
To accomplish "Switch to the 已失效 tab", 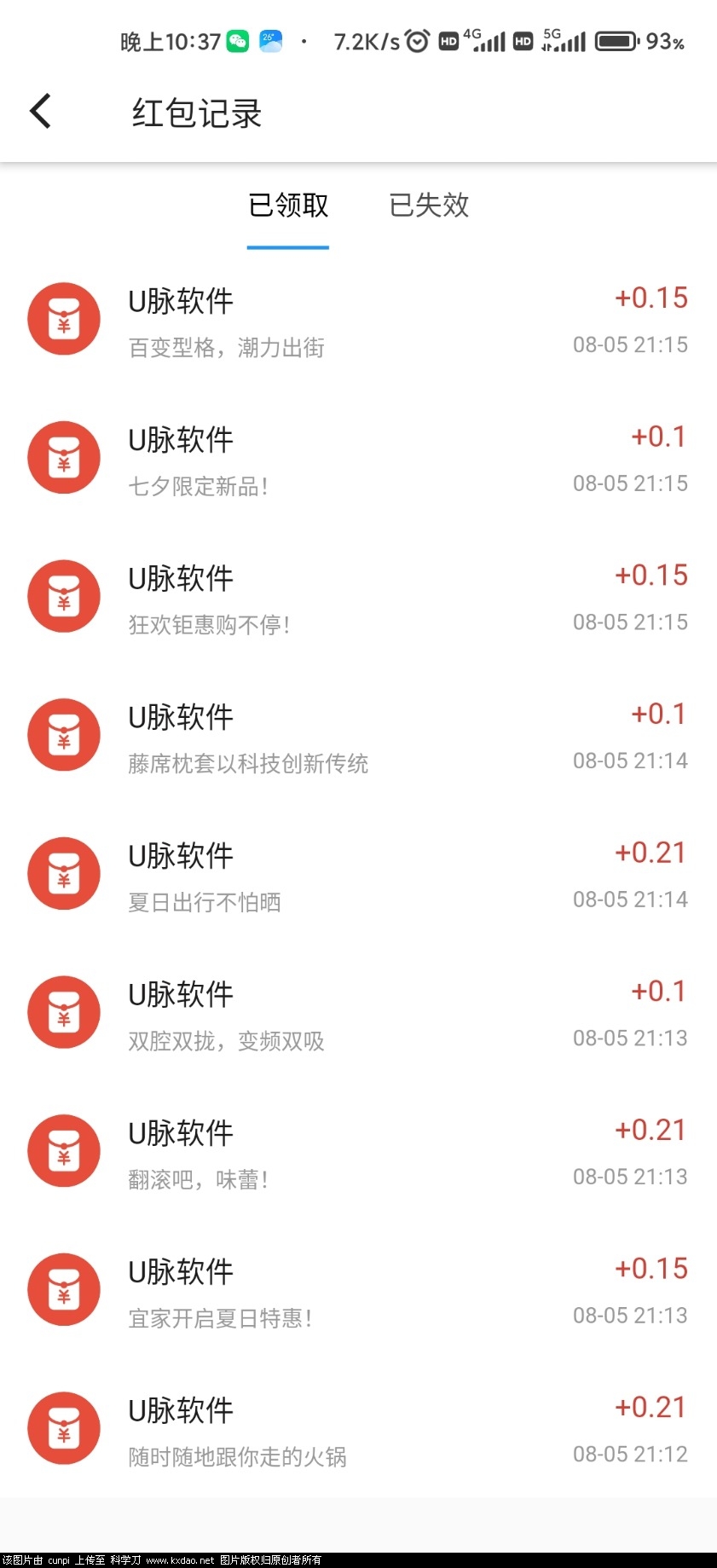I will pyautogui.click(x=427, y=205).
